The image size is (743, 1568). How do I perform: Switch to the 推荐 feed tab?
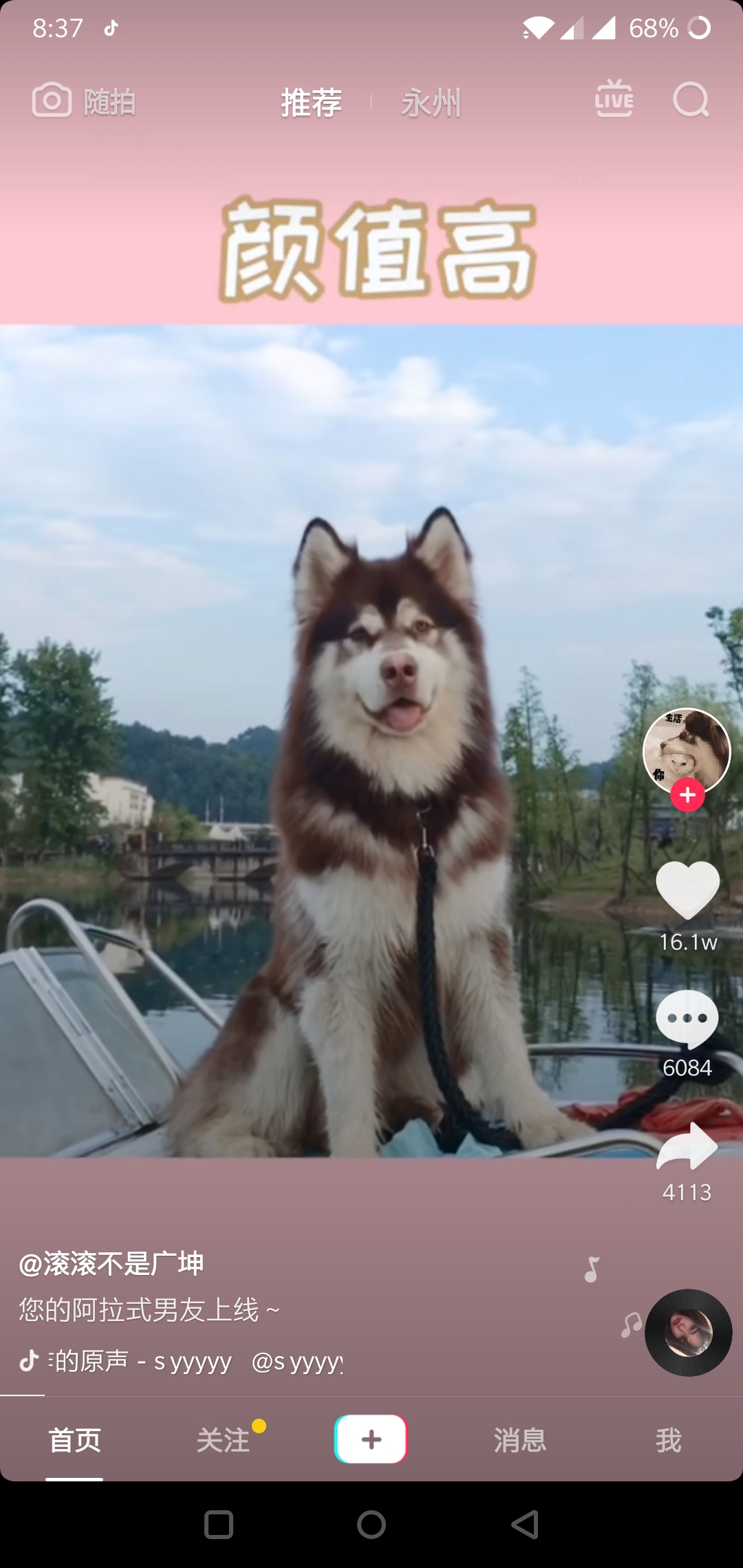coord(312,102)
